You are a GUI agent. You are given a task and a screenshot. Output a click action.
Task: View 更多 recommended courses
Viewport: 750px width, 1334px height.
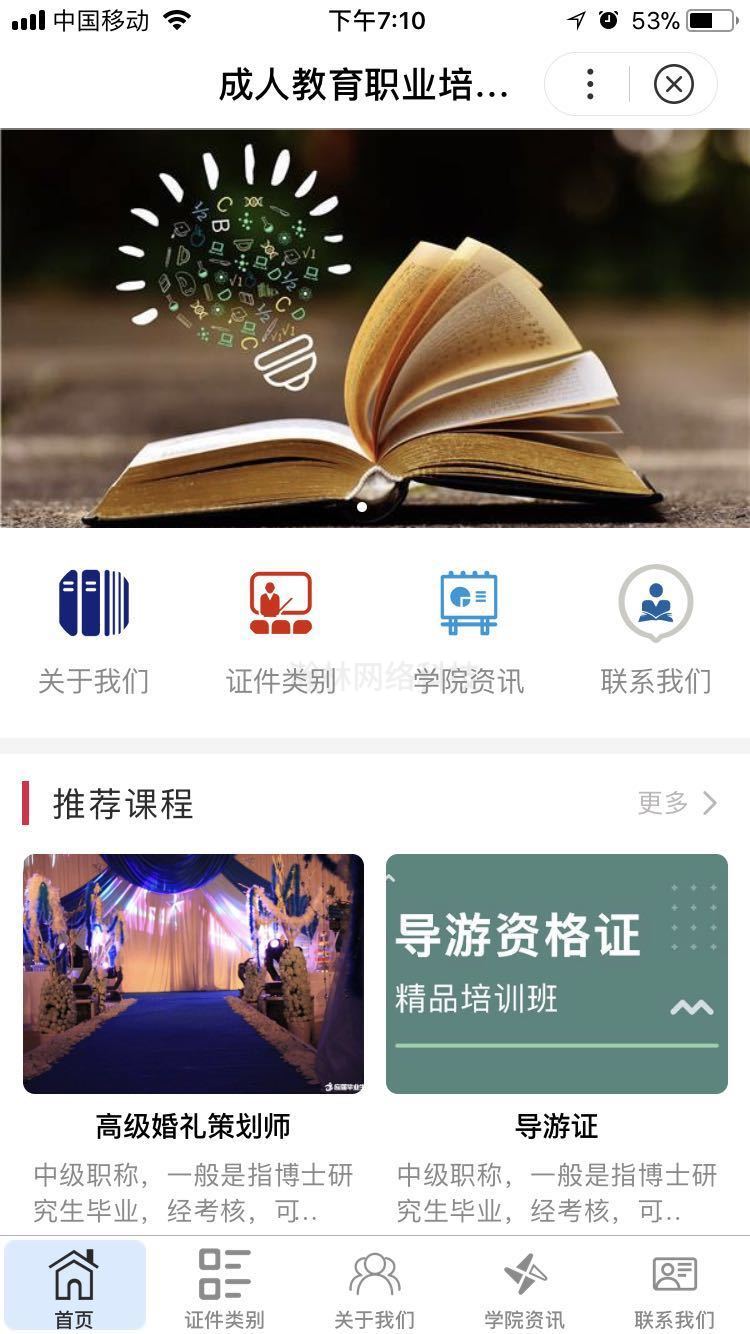[678, 803]
